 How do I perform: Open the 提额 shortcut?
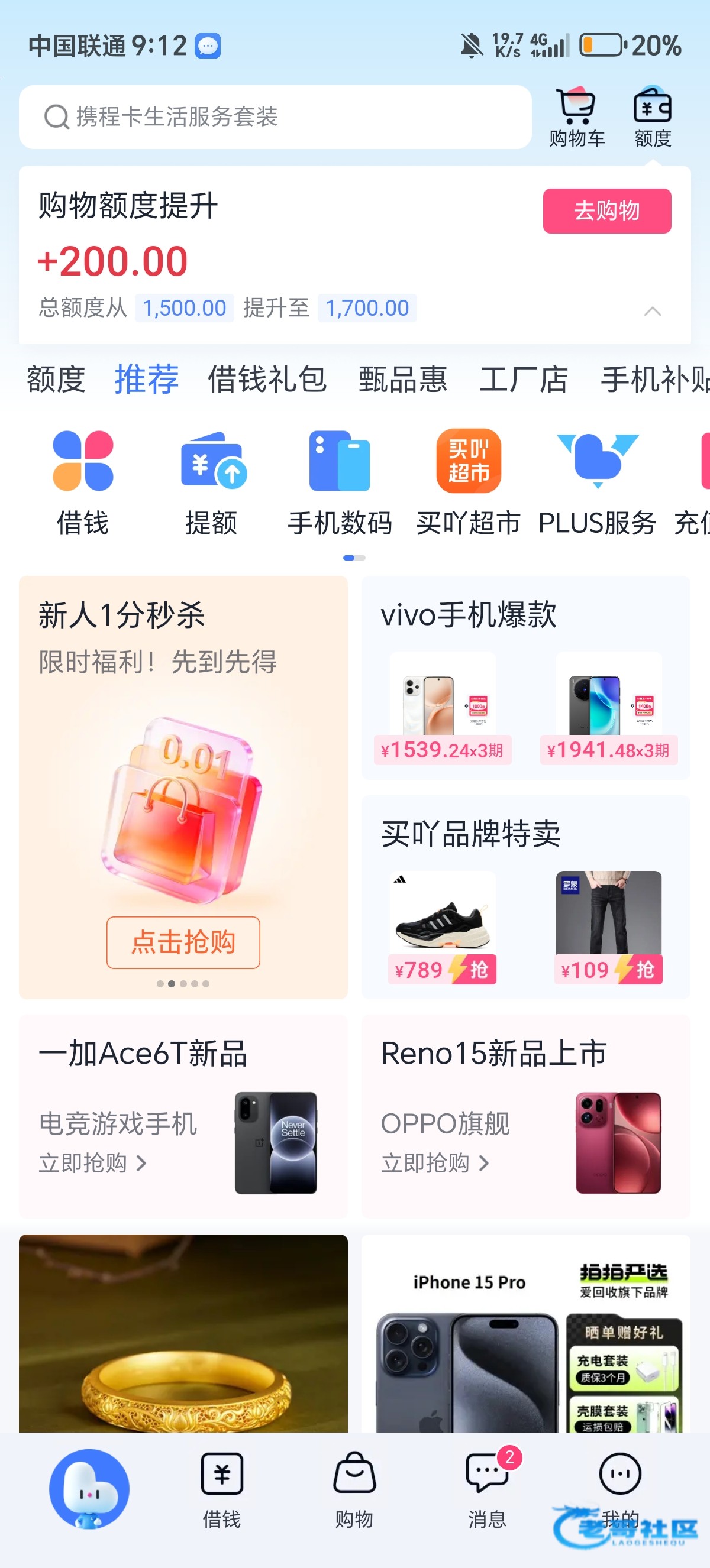(211, 481)
